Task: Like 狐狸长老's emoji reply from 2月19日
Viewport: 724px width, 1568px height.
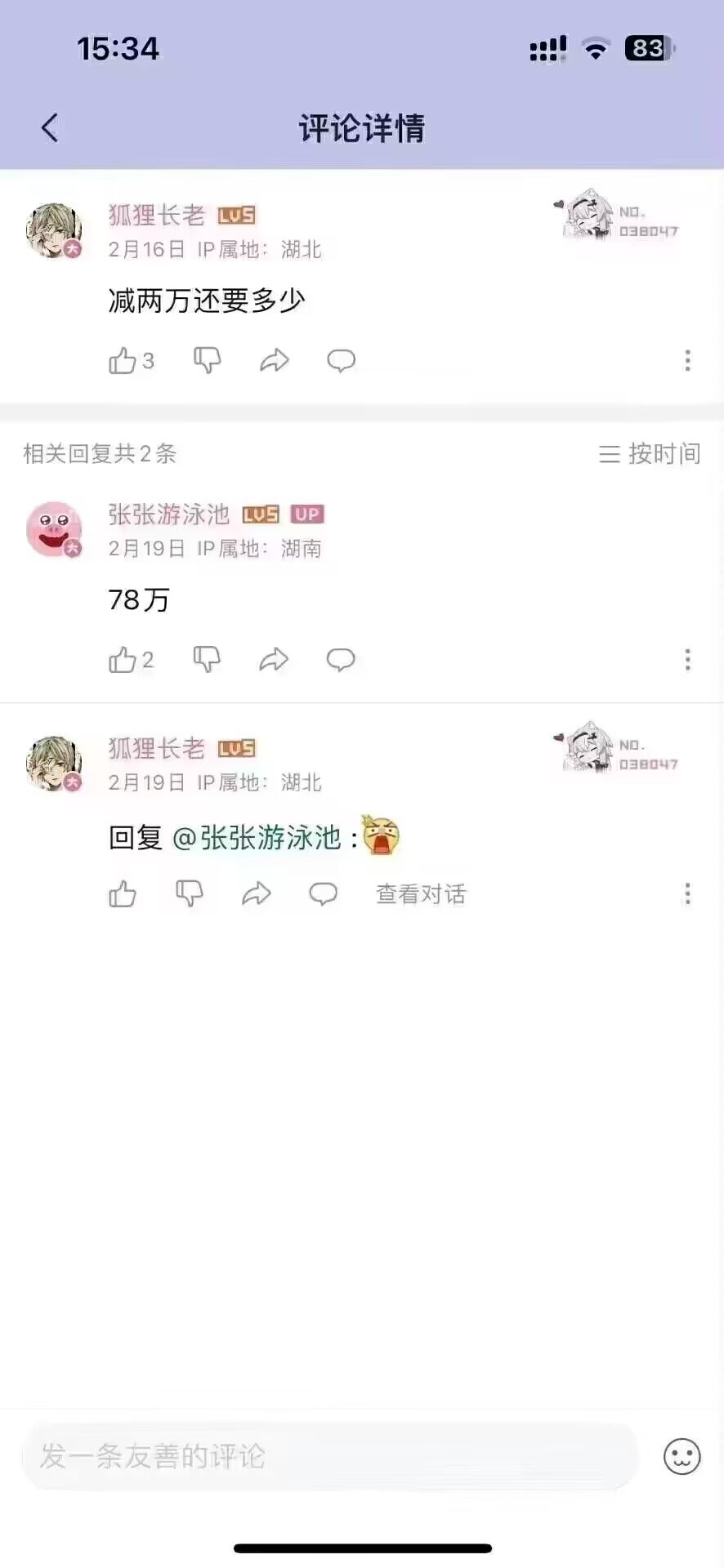Action: tap(123, 894)
